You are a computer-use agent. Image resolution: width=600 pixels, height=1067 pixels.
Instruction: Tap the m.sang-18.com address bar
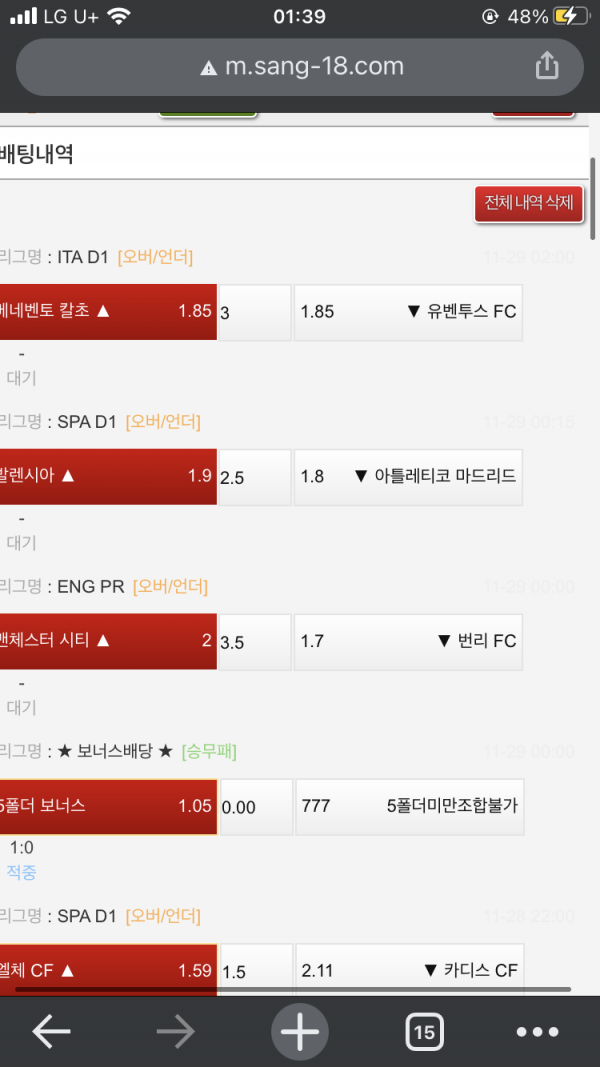point(300,67)
